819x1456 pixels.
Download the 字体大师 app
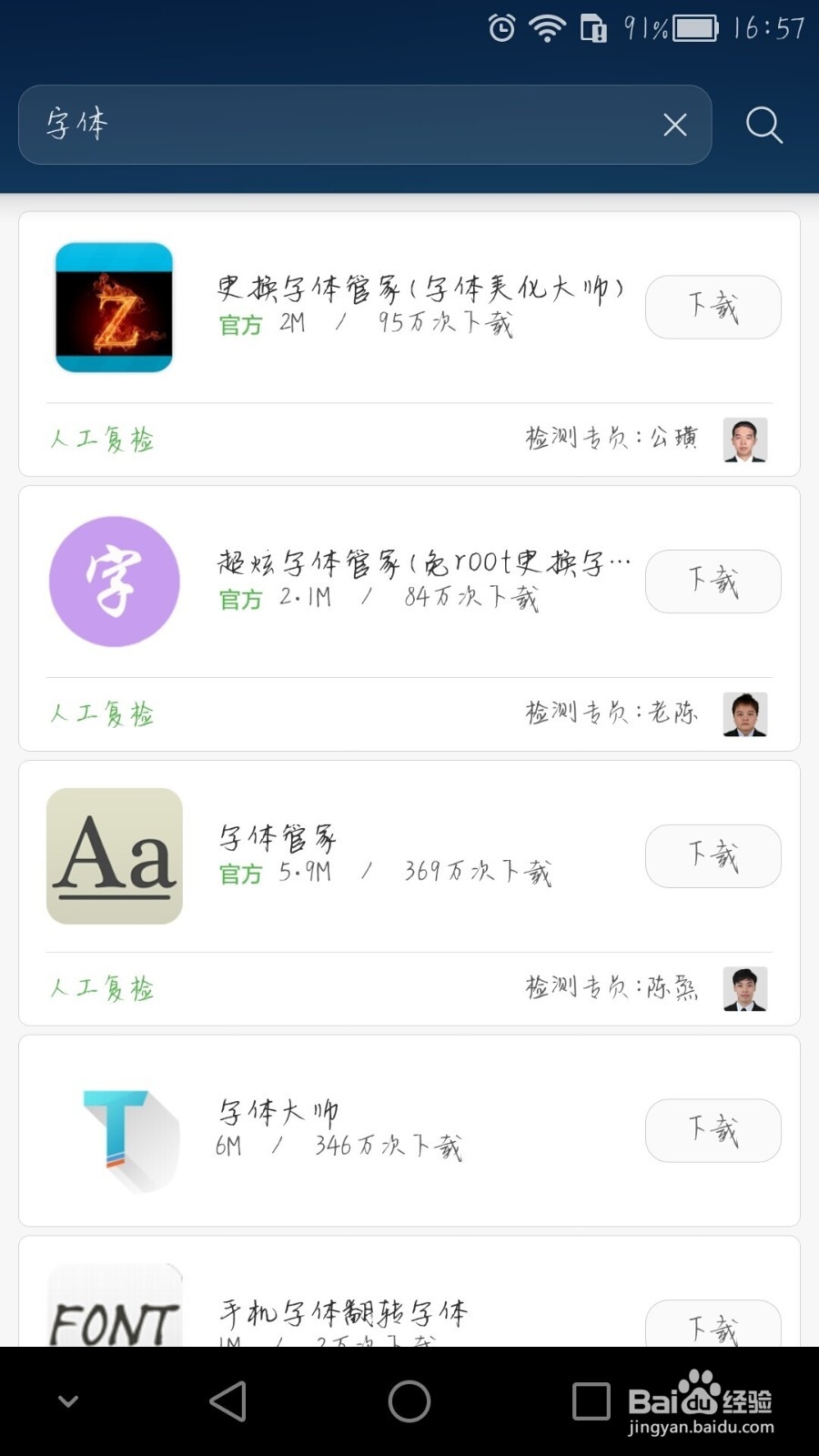click(x=713, y=1130)
